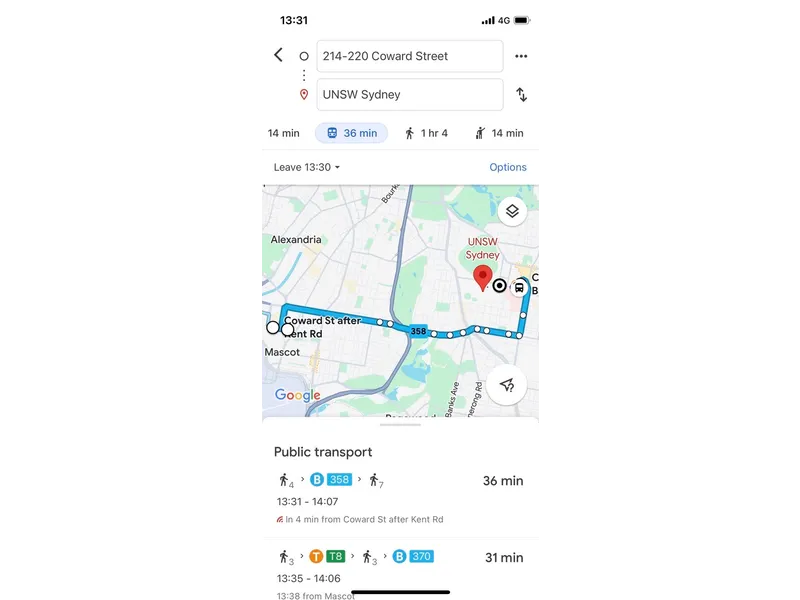Switch to the 14 min driving mode
This screenshot has height=600, width=800.
284,133
